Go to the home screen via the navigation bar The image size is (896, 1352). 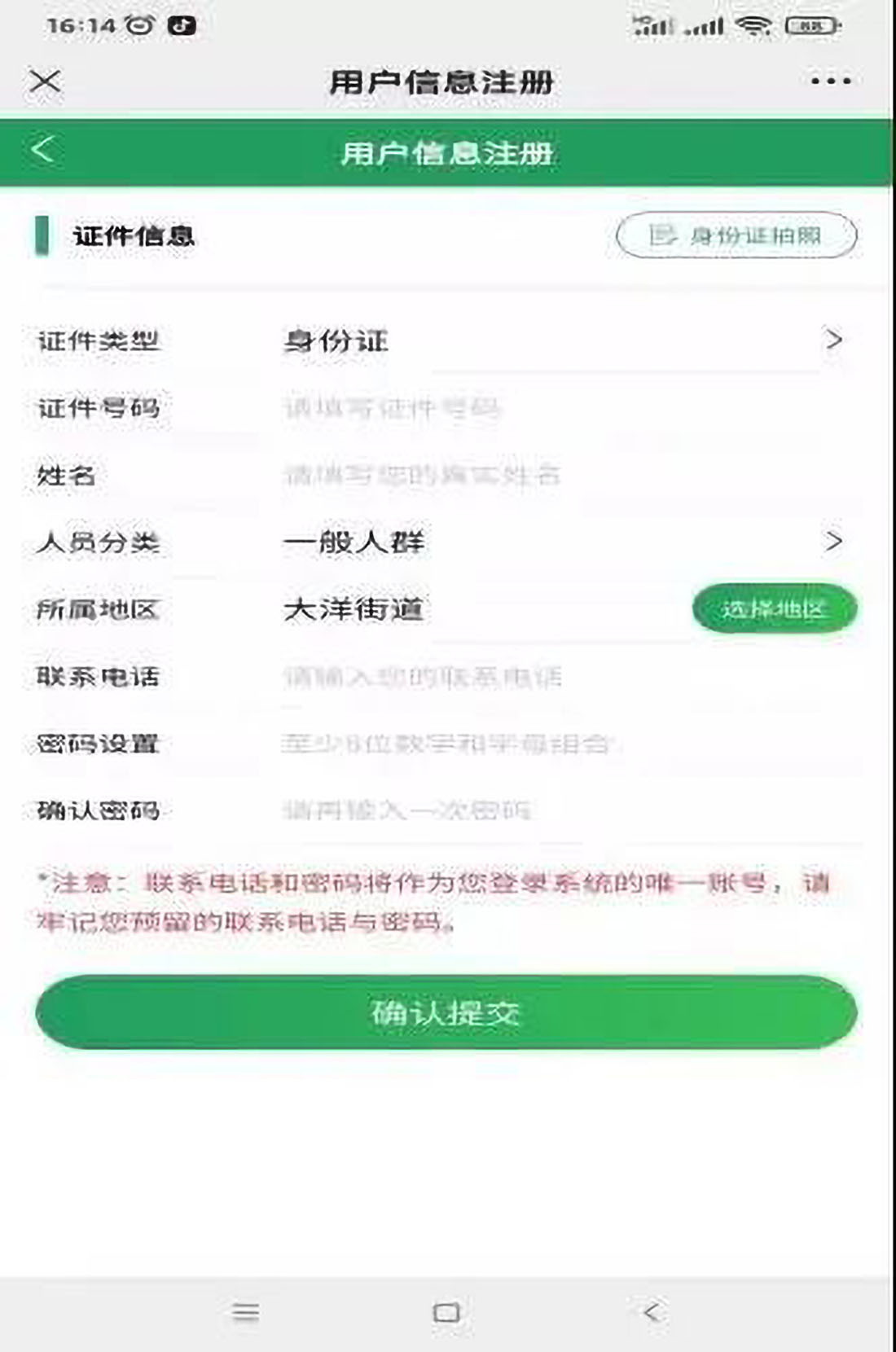446,1311
